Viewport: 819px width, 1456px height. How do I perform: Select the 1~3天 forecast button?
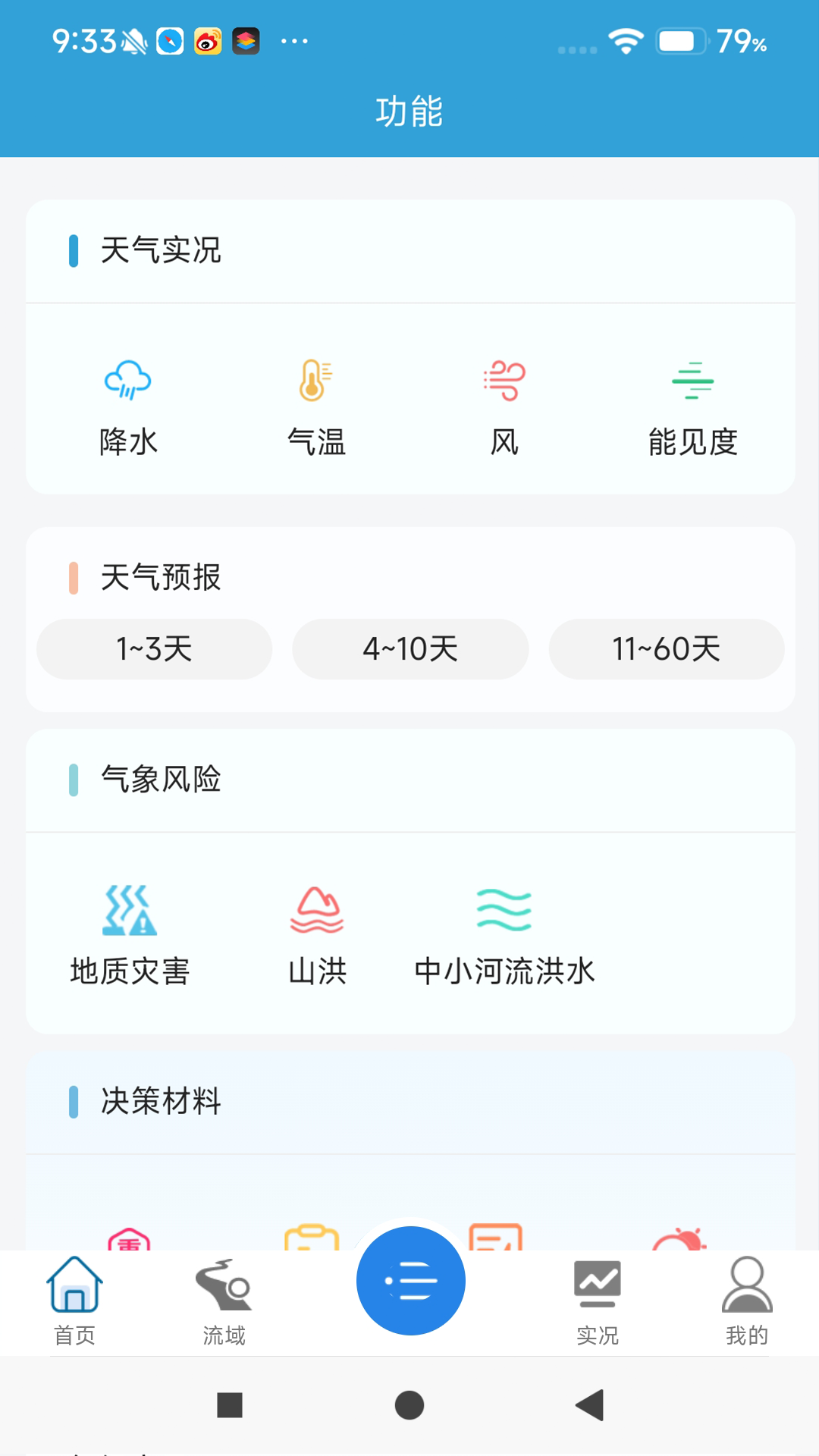point(153,649)
